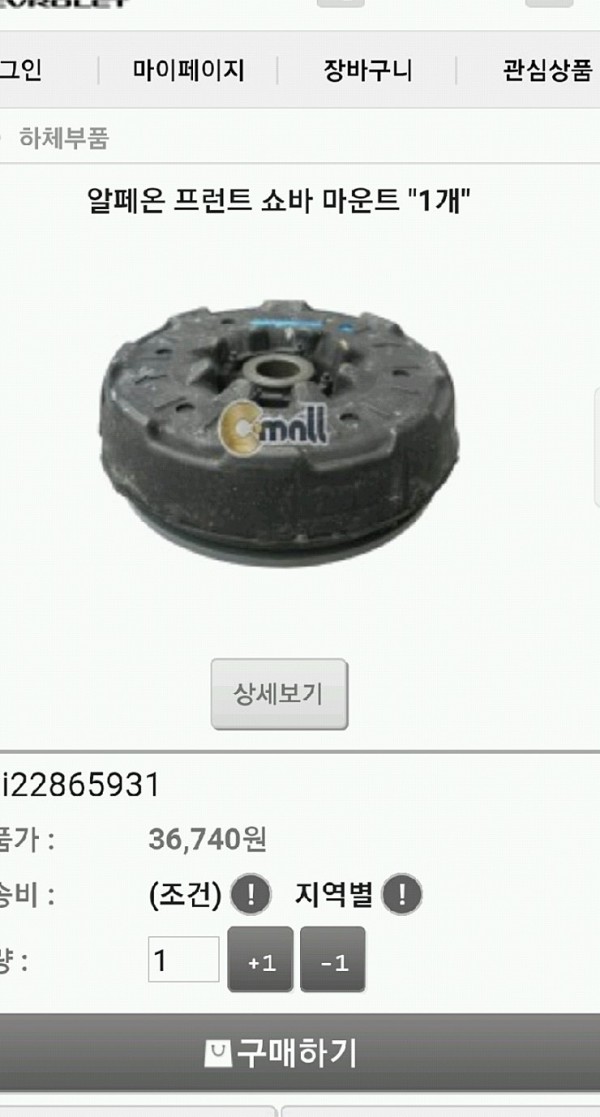
Task: Open the shipping (조건) info icon
Action: point(251,894)
